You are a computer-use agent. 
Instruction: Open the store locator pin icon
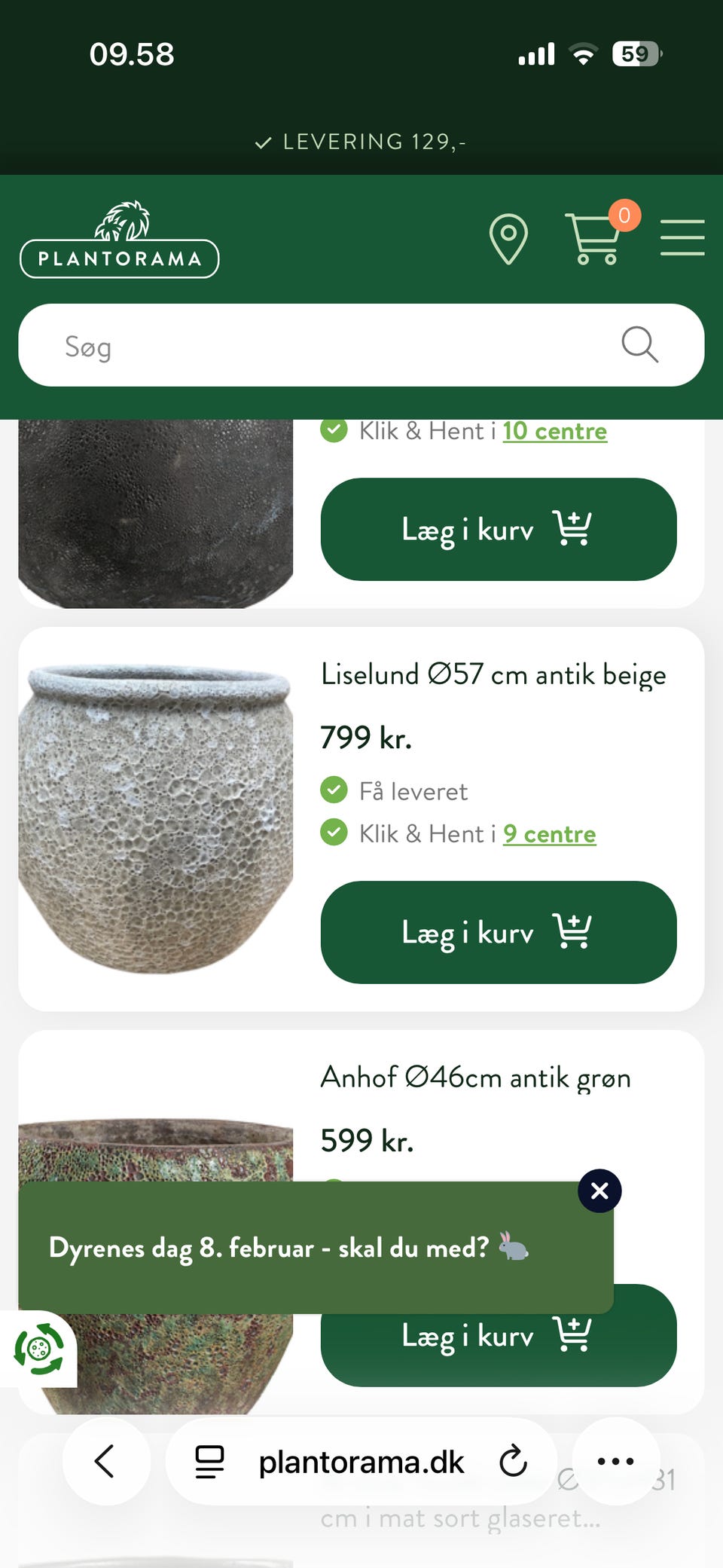508,238
